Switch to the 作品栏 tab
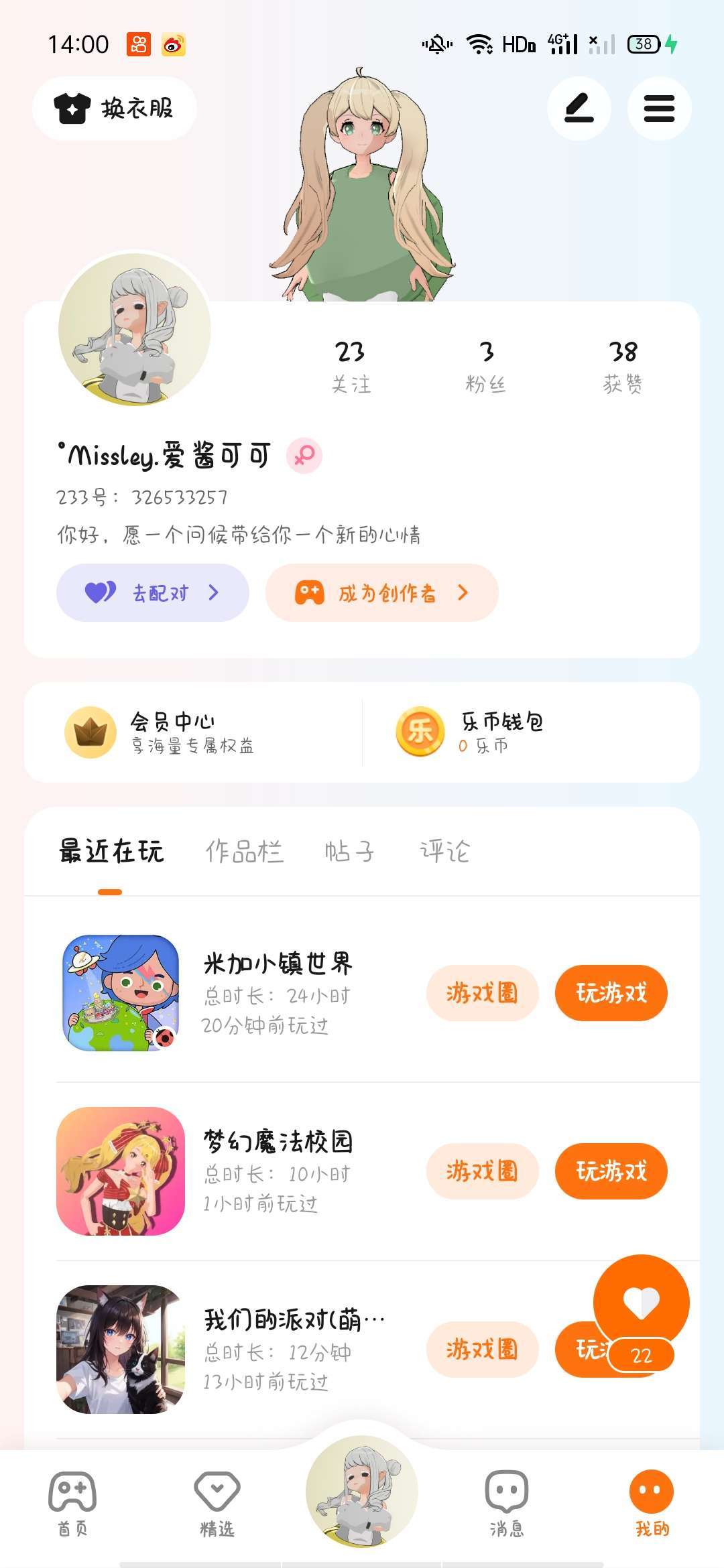 point(244,852)
